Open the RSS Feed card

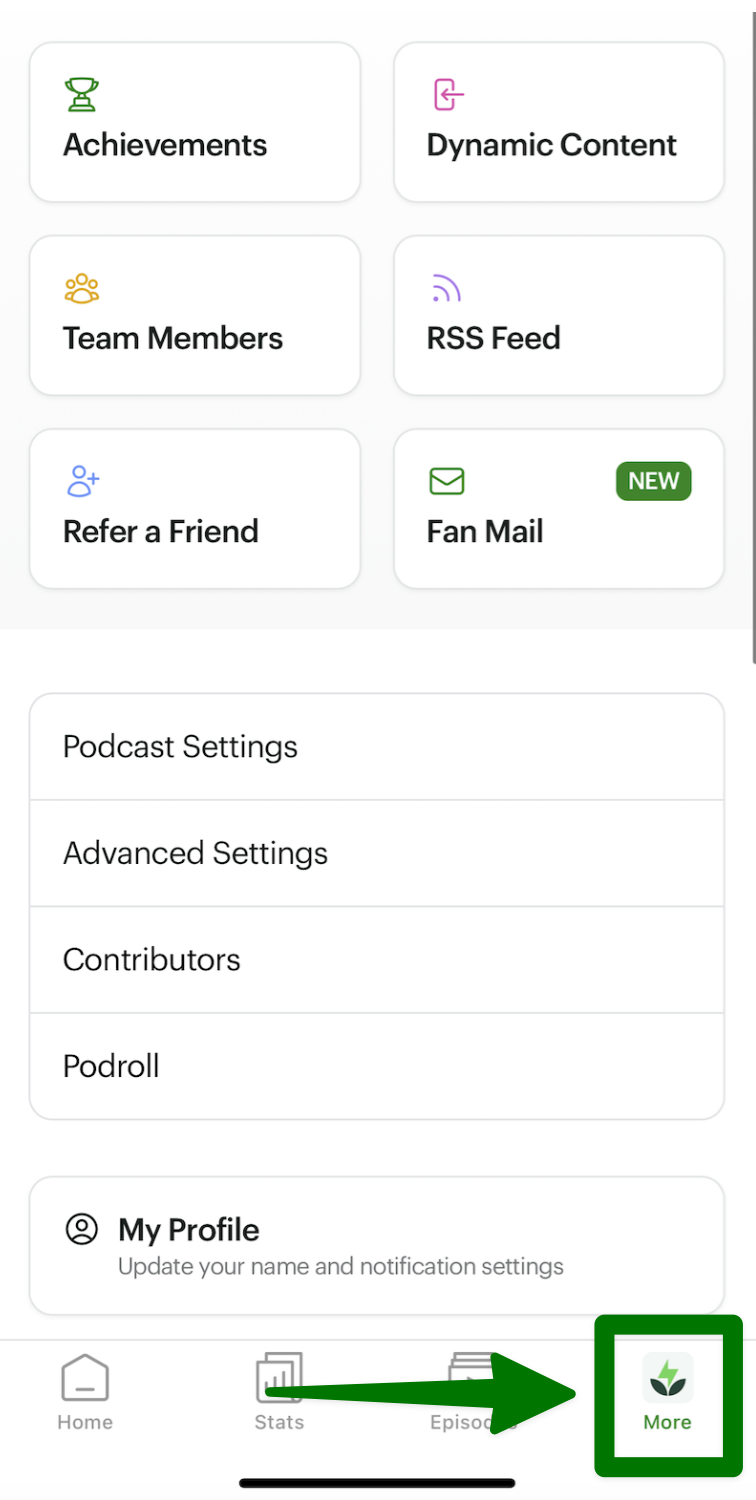pos(558,315)
